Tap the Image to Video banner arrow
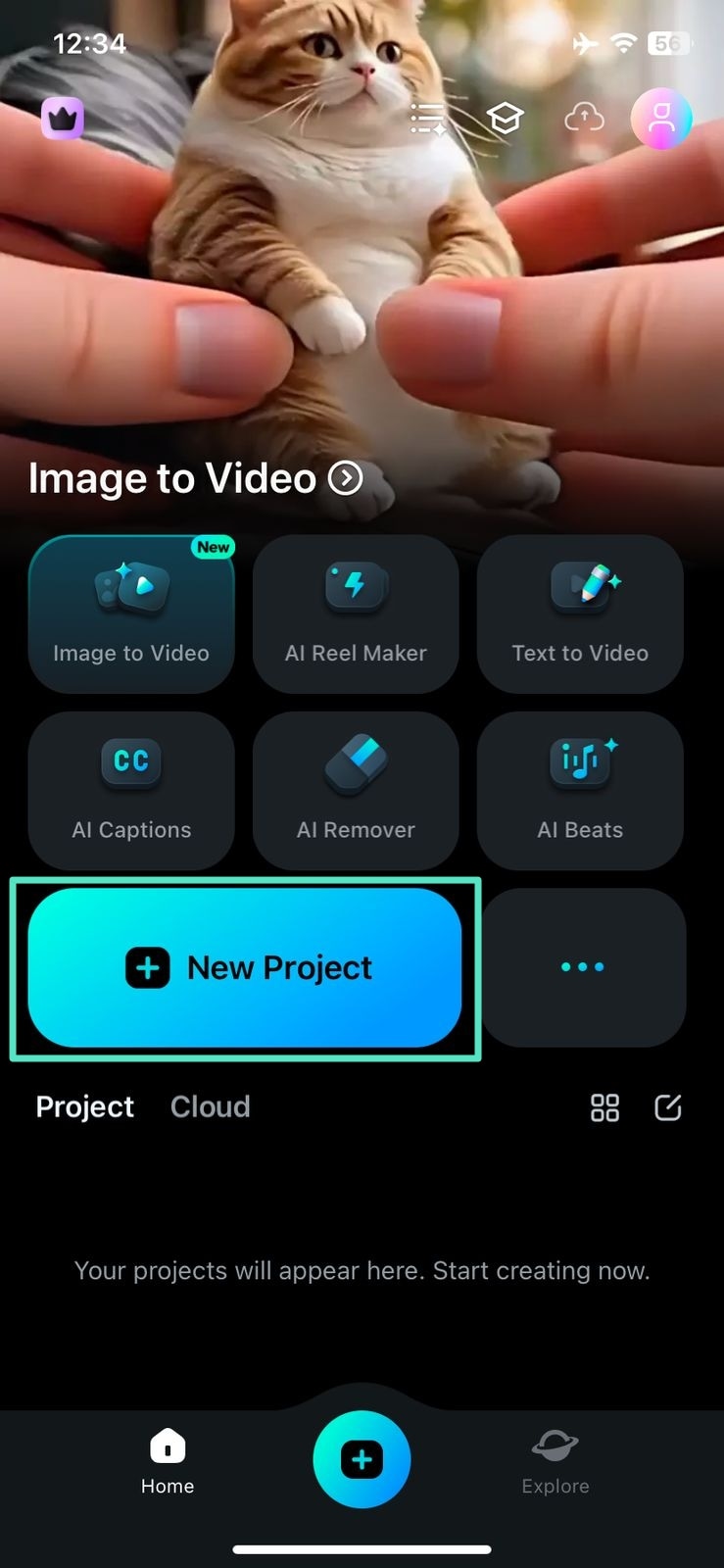The image size is (724, 1568). [345, 478]
